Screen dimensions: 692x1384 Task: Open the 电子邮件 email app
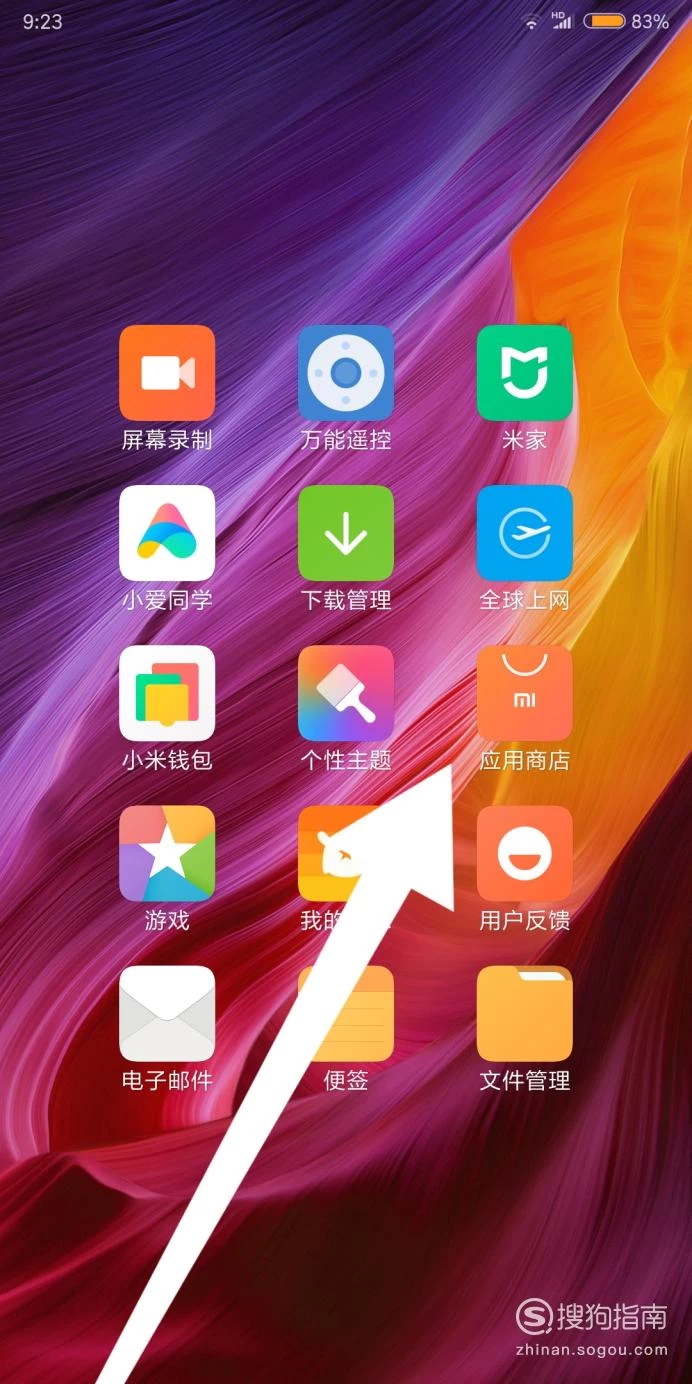(167, 1013)
